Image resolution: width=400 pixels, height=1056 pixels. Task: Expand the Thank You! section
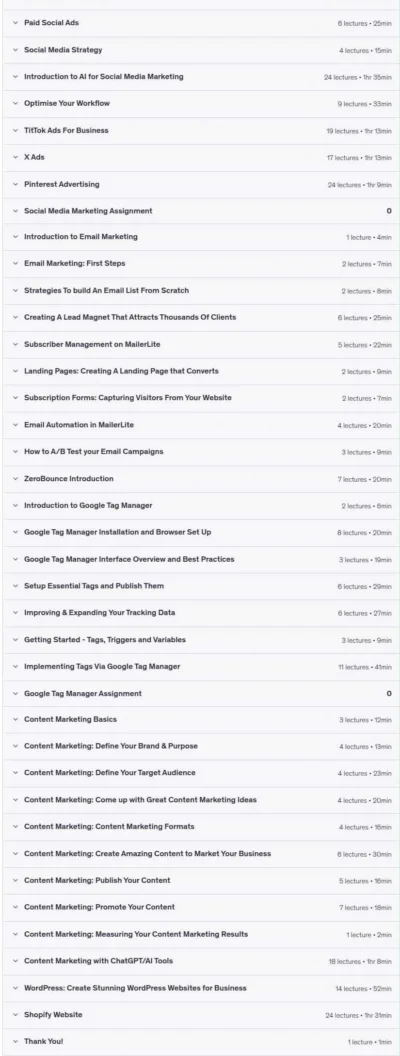pyautogui.click(x=201, y=1041)
